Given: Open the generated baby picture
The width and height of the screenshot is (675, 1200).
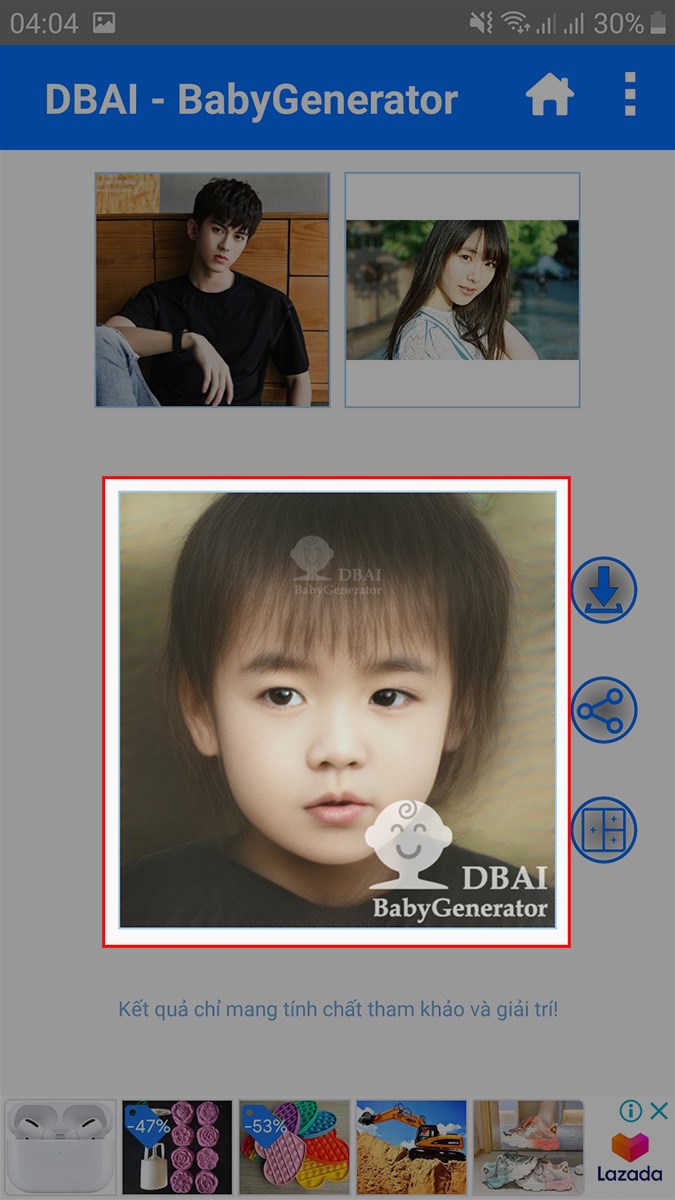Looking at the screenshot, I should coord(337,710).
